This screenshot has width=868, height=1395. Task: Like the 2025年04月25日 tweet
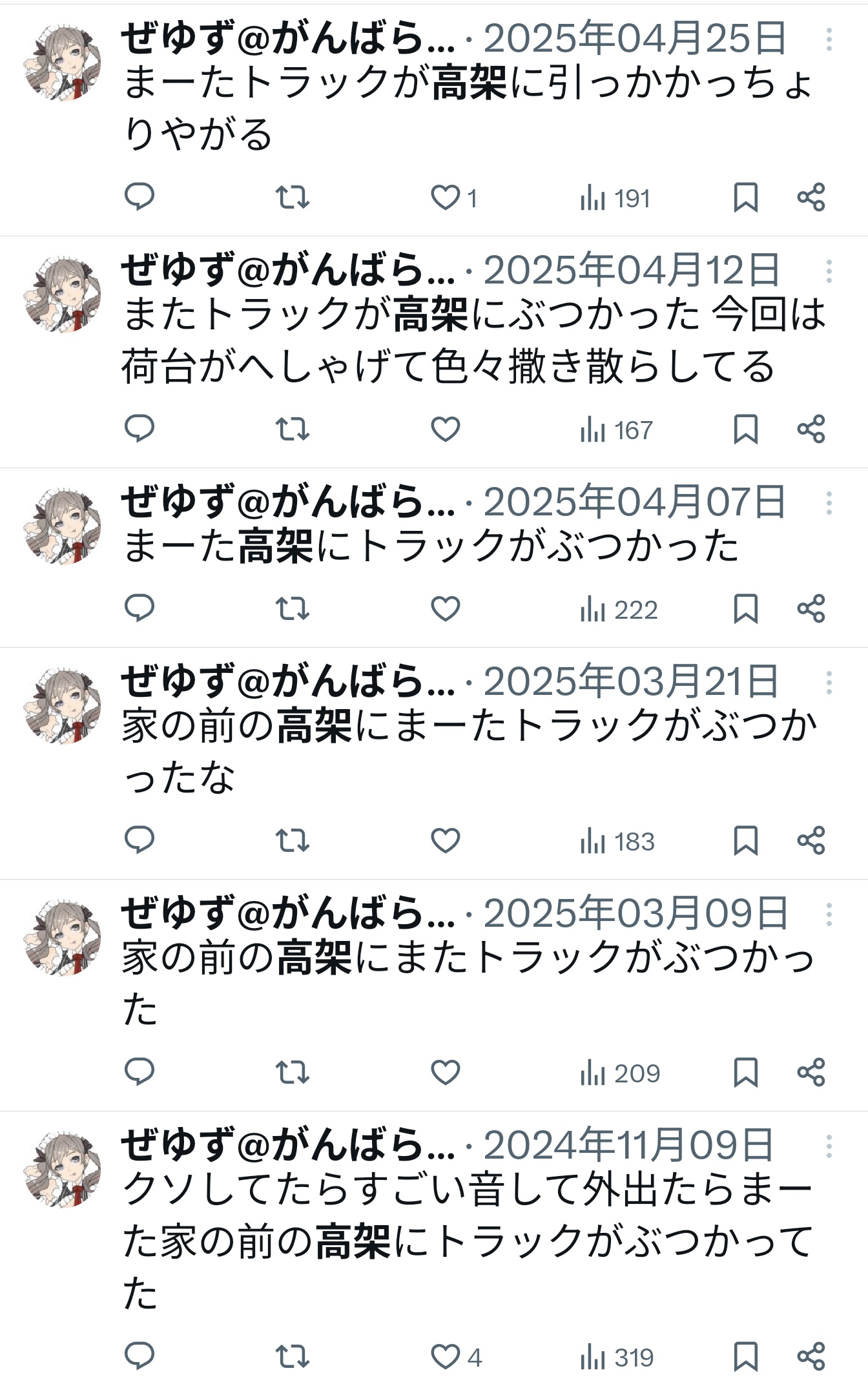pos(445,198)
